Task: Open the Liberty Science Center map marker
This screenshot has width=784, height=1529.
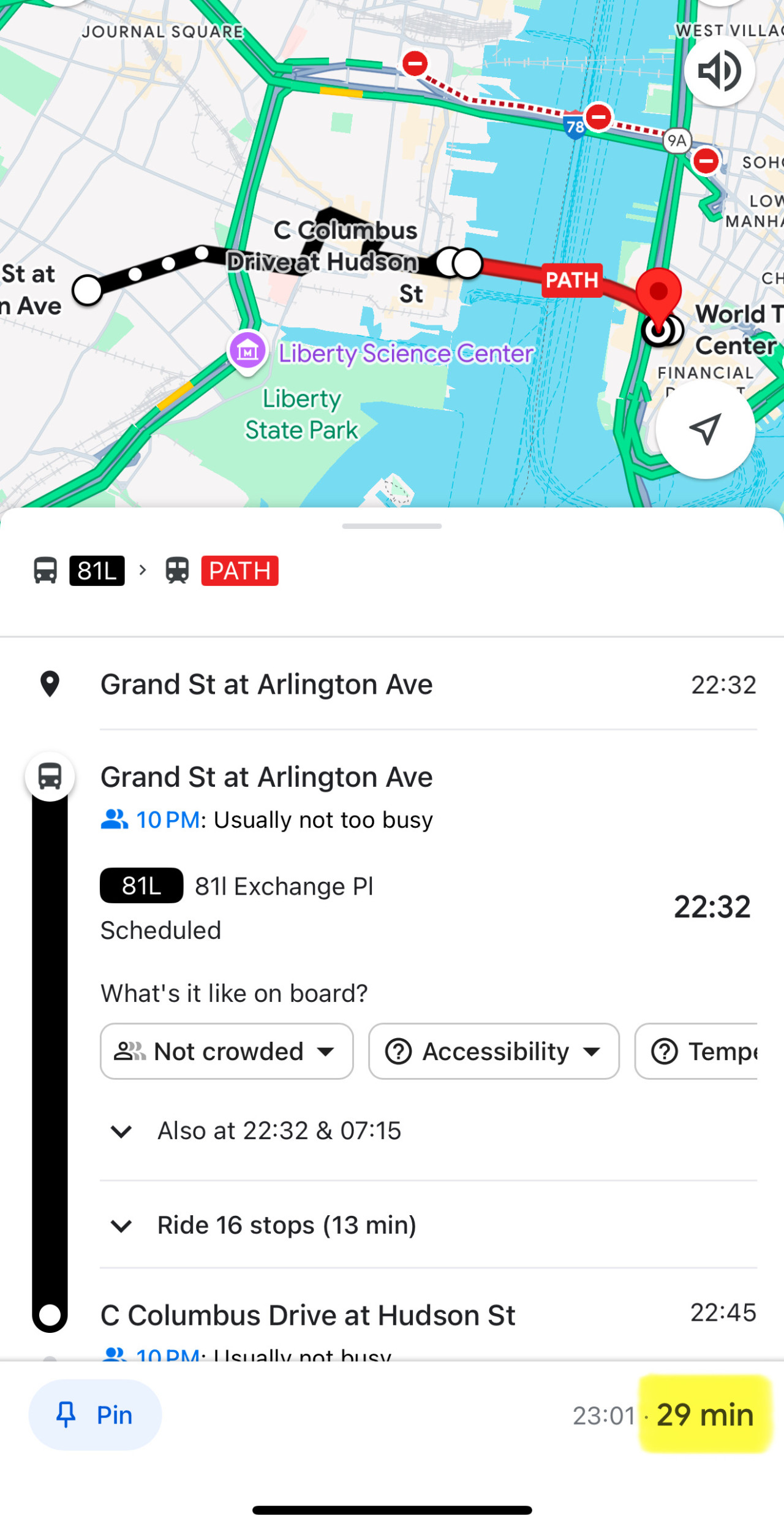Action: [x=247, y=352]
